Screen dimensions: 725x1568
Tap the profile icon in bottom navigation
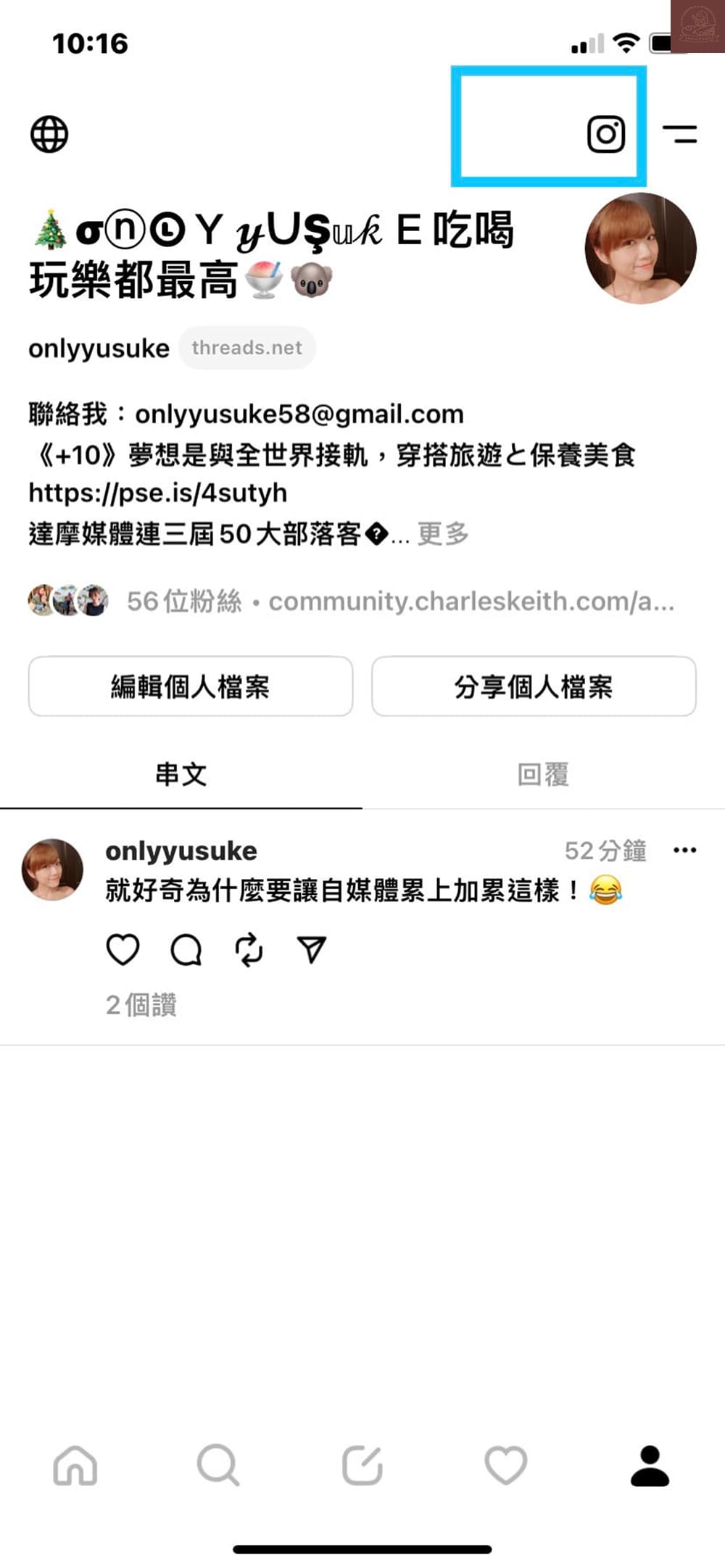(650, 1464)
